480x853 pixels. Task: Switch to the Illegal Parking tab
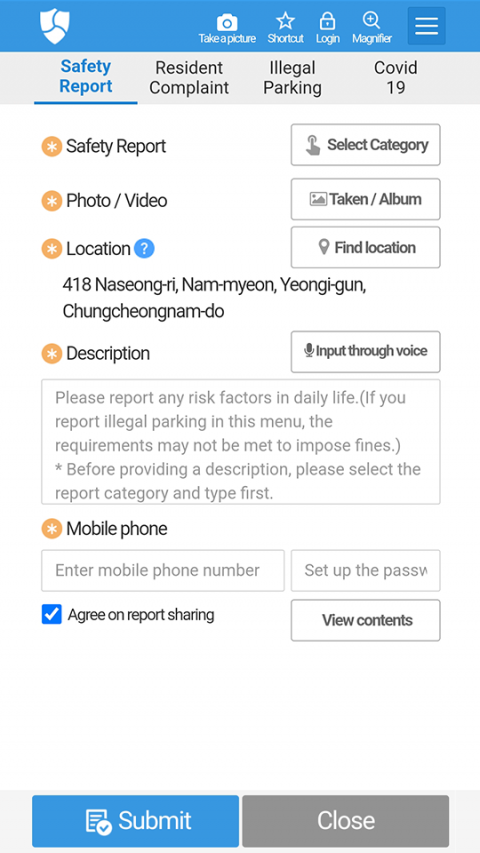[x=293, y=78]
